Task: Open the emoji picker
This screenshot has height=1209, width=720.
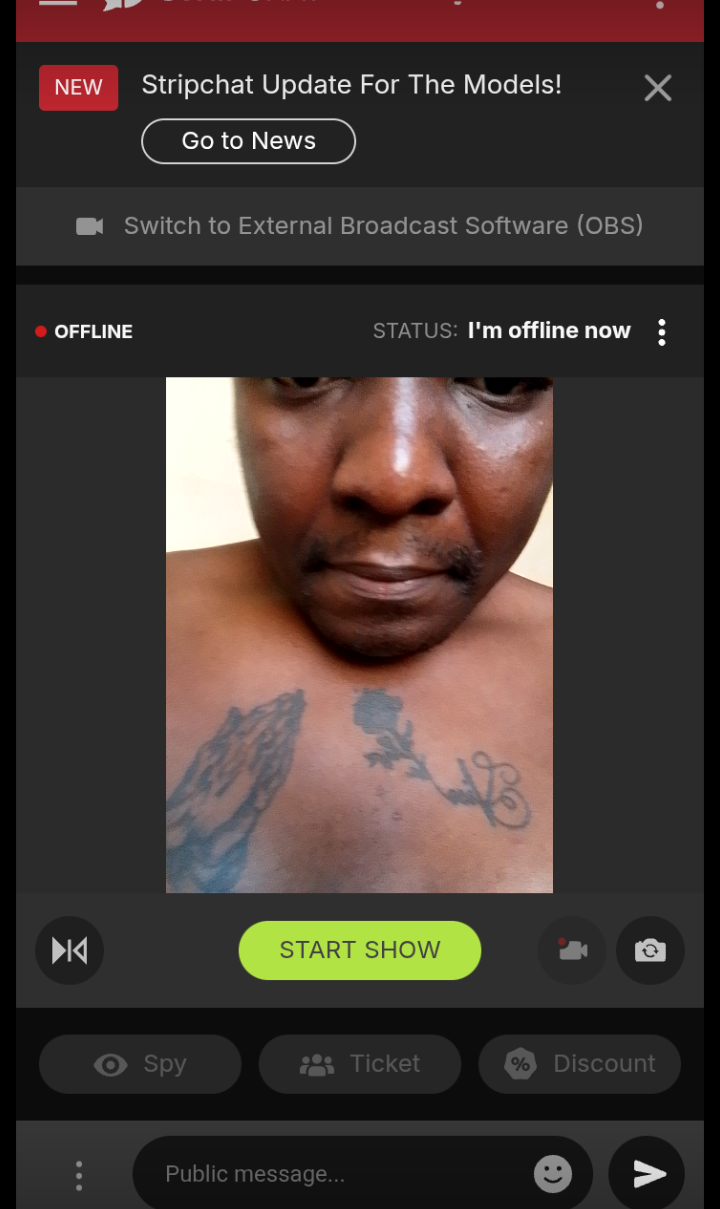Action: pos(553,1174)
